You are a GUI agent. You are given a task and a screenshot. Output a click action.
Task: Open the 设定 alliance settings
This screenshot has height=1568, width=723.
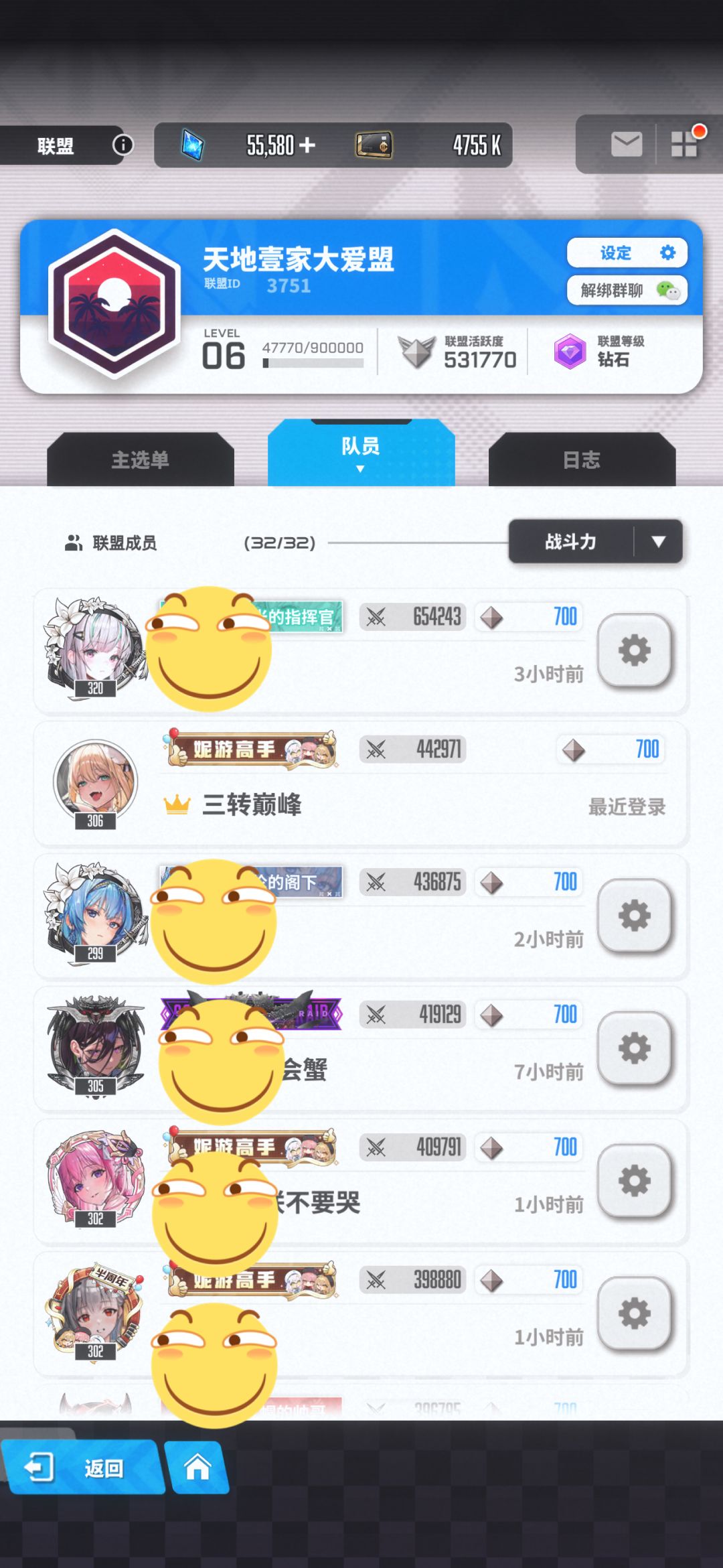[627, 253]
